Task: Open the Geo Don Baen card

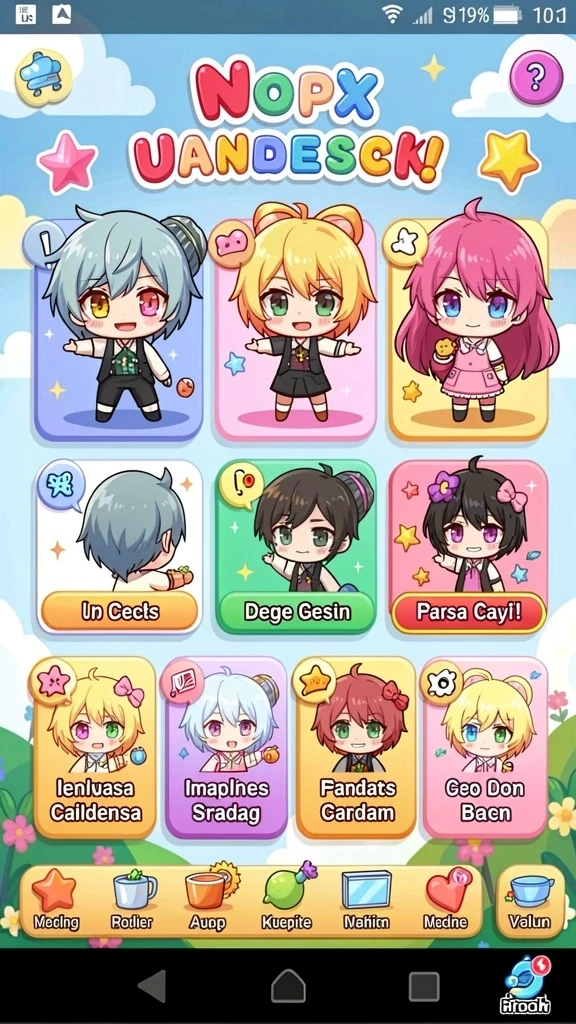Action: (x=485, y=748)
